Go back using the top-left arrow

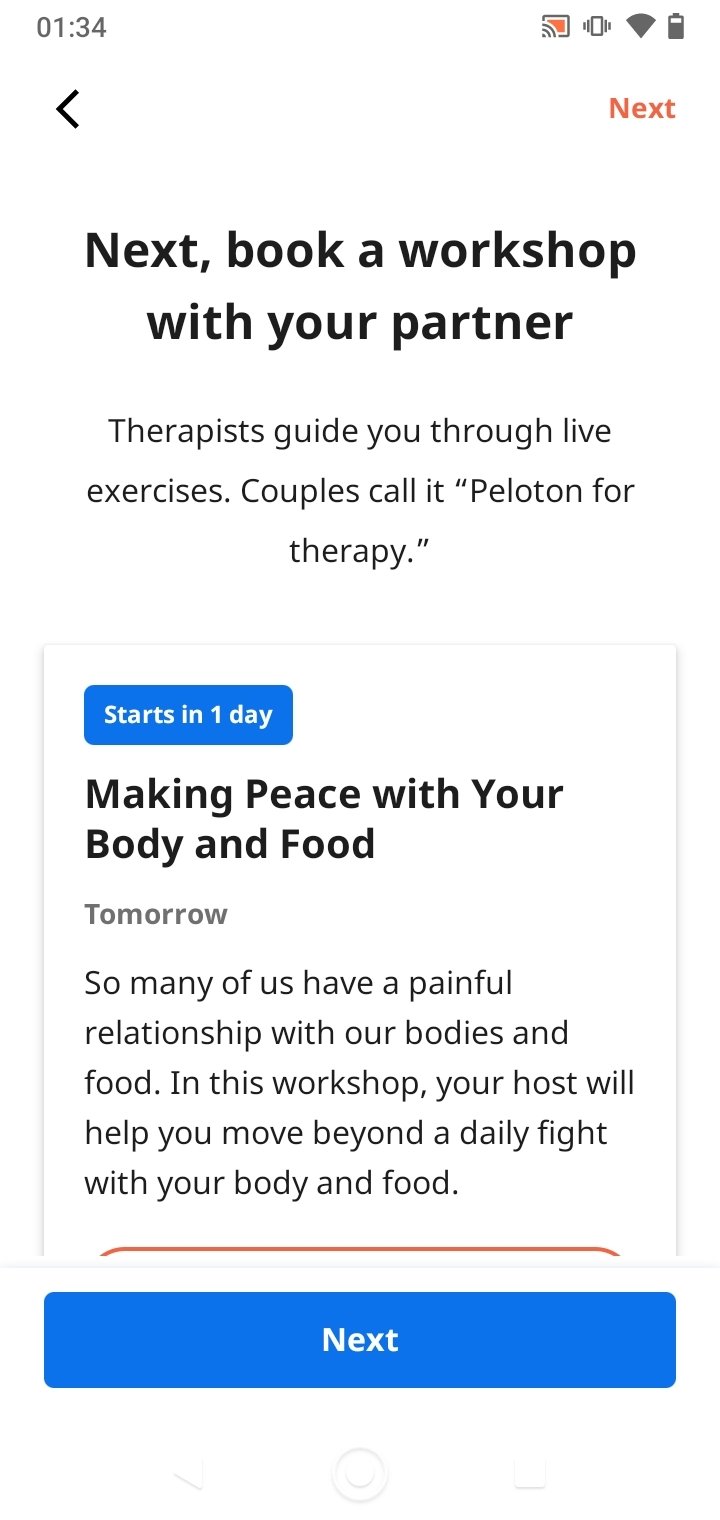coord(67,108)
